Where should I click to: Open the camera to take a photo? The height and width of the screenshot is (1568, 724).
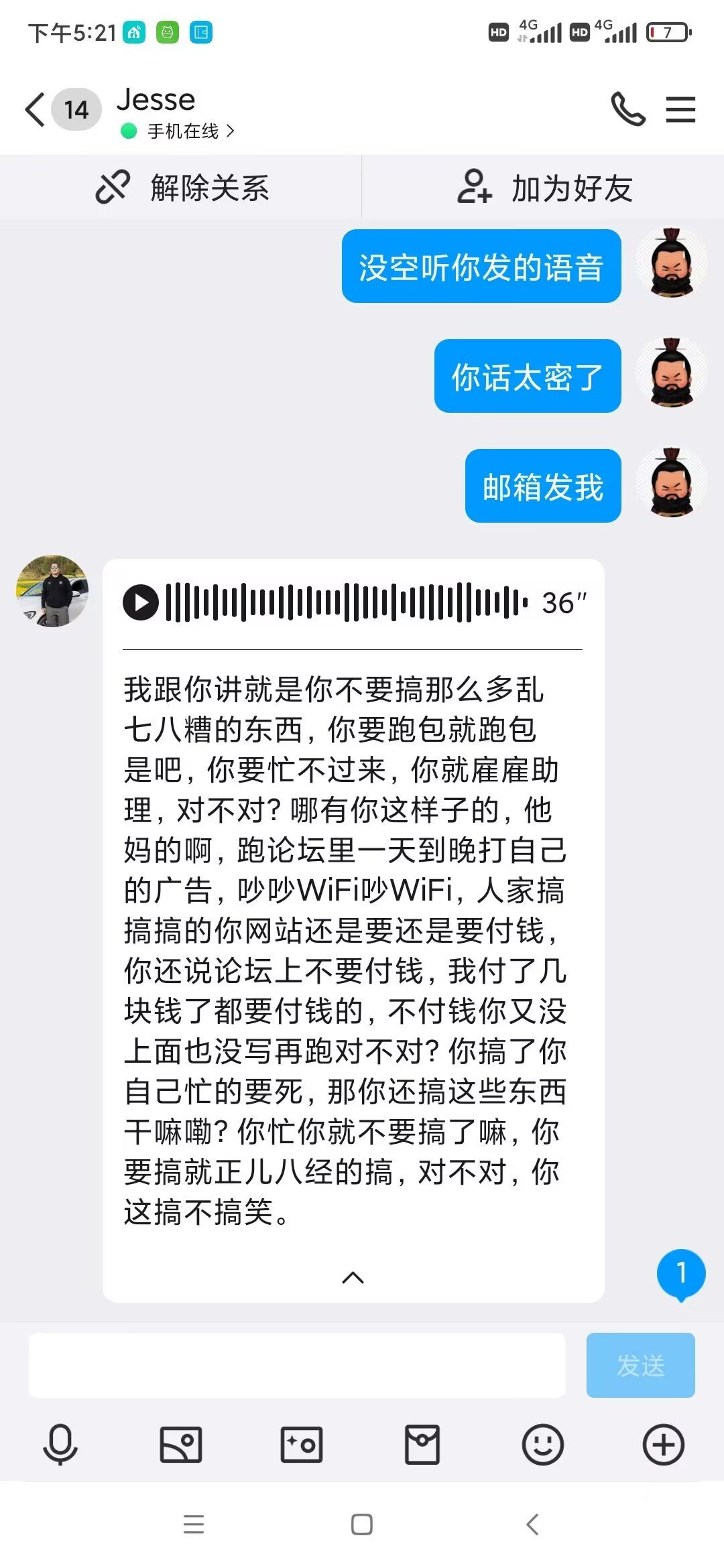click(302, 1445)
